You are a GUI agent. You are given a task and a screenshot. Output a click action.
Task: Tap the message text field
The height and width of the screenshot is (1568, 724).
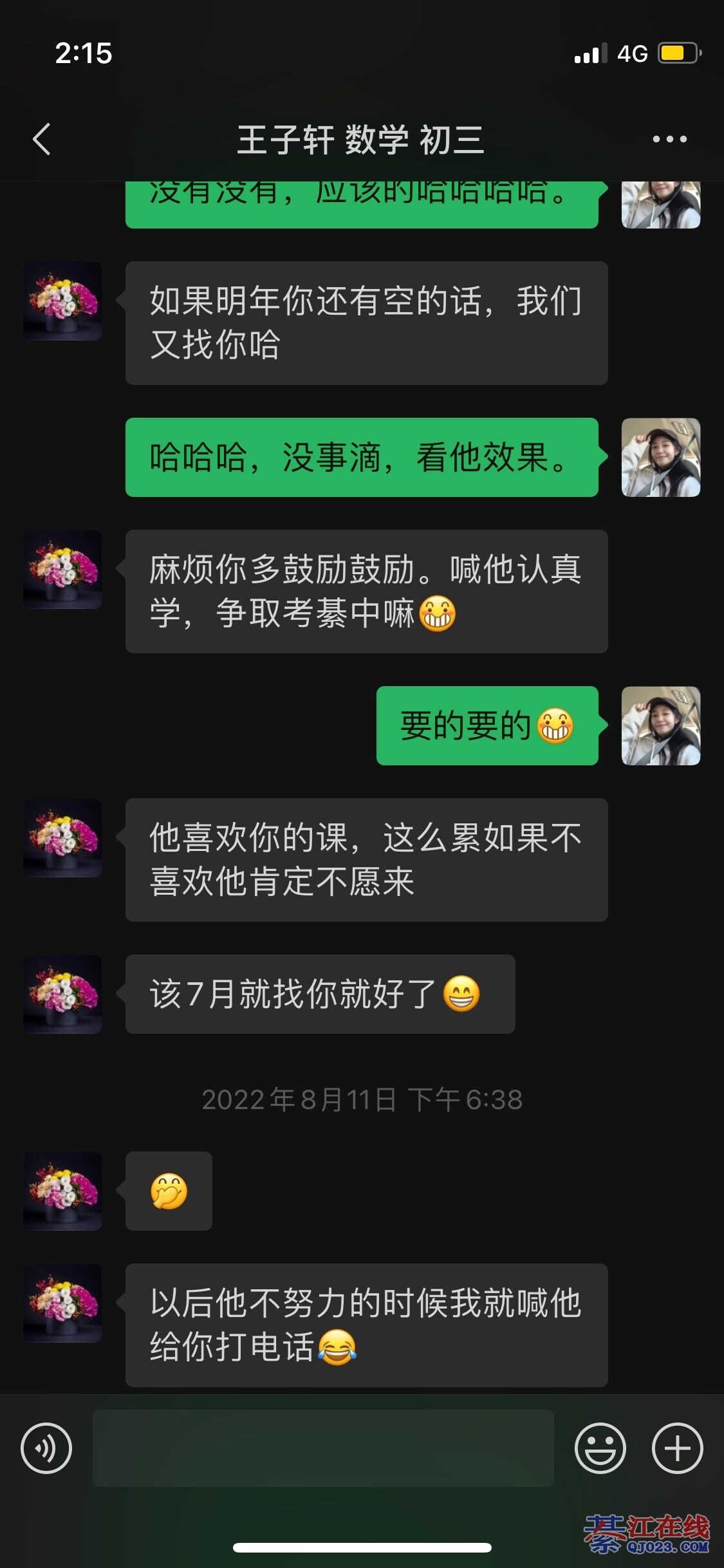[323, 1448]
